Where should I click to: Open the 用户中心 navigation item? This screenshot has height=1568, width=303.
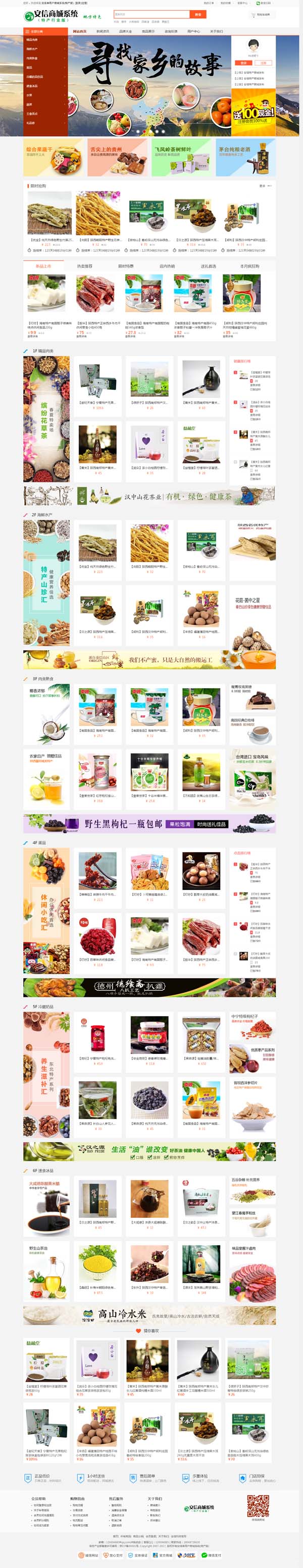click(193, 31)
